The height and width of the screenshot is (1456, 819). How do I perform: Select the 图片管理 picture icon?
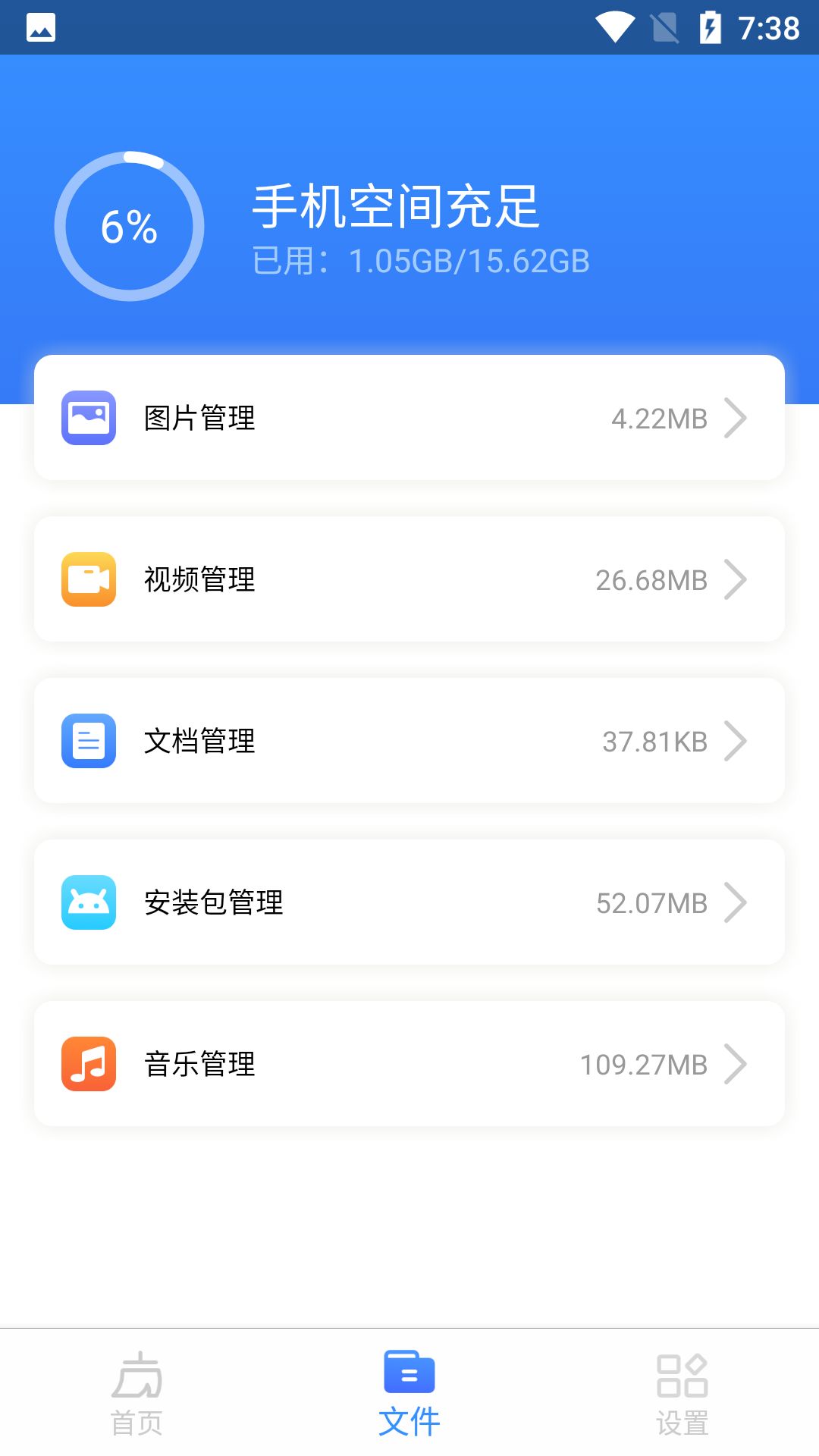(x=89, y=416)
